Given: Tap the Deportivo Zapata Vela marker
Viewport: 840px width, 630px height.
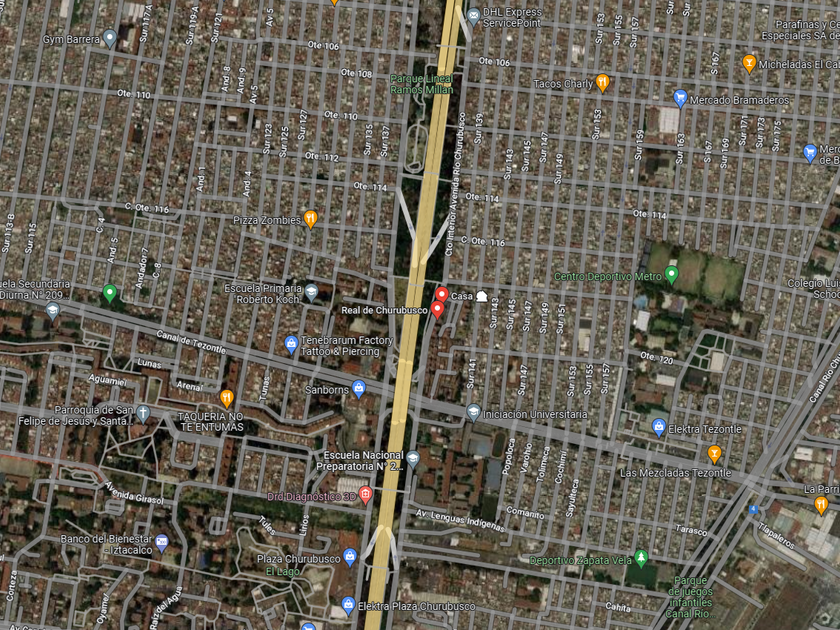Looking at the screenshot, I should point(641,559).
